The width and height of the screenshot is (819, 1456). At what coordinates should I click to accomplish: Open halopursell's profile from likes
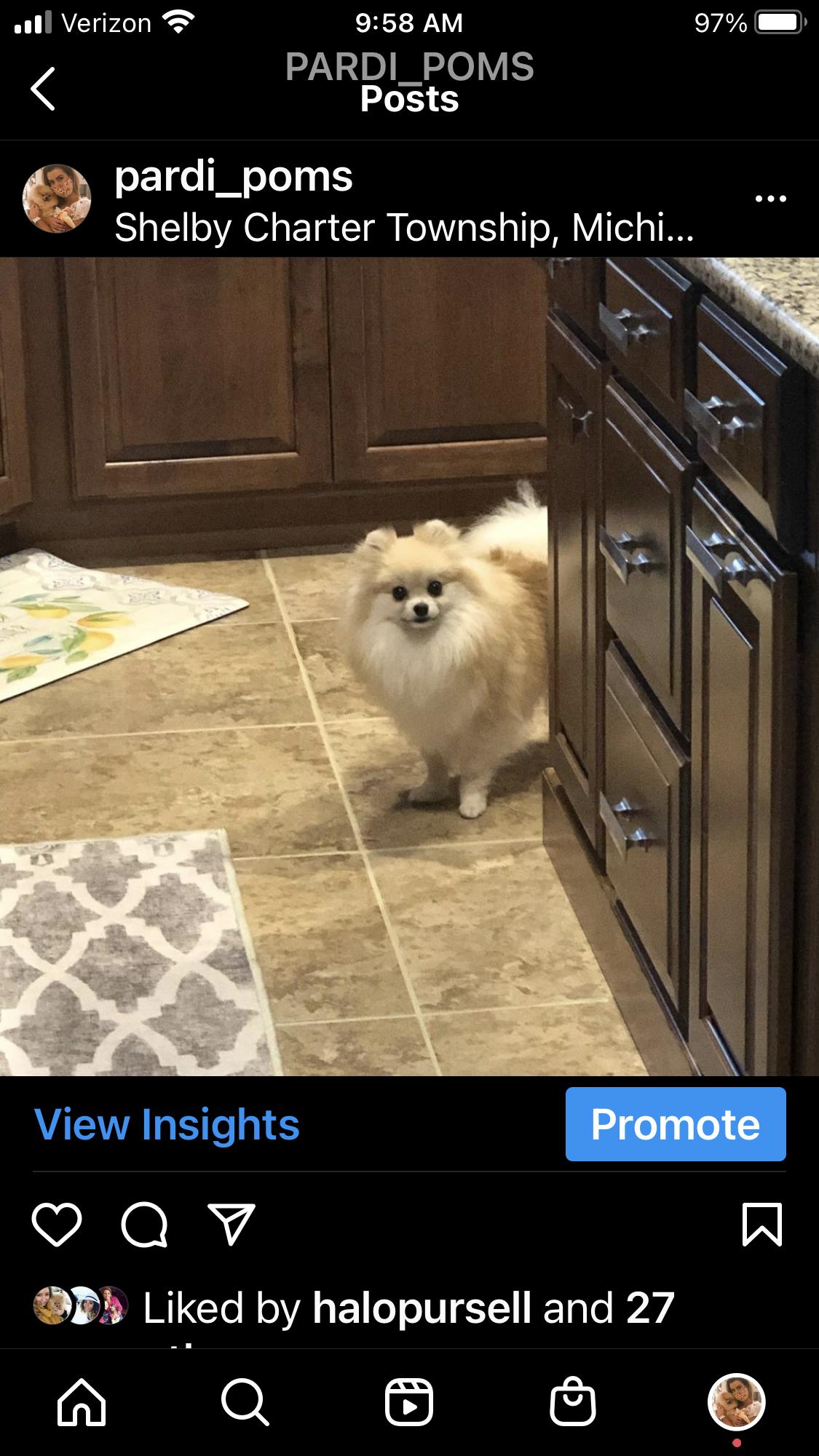click(422, 1308)
